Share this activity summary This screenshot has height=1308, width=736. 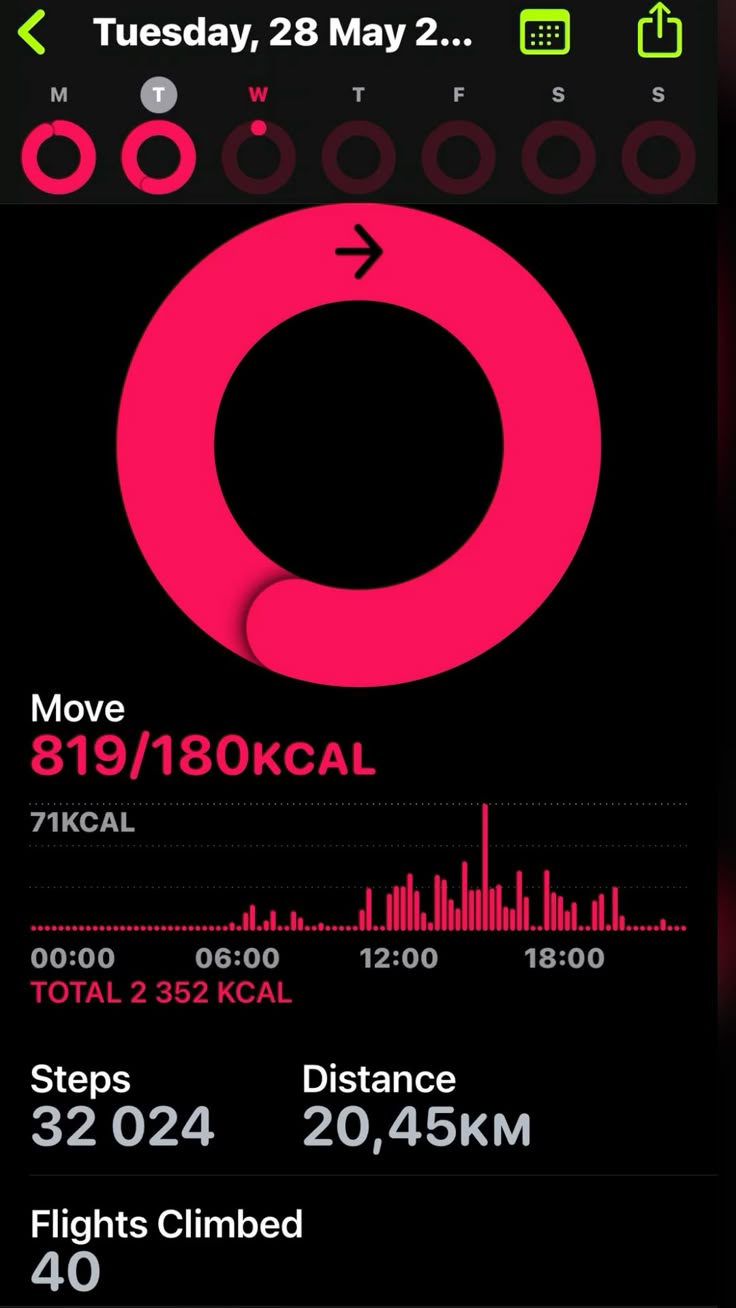tap(660, 33)
